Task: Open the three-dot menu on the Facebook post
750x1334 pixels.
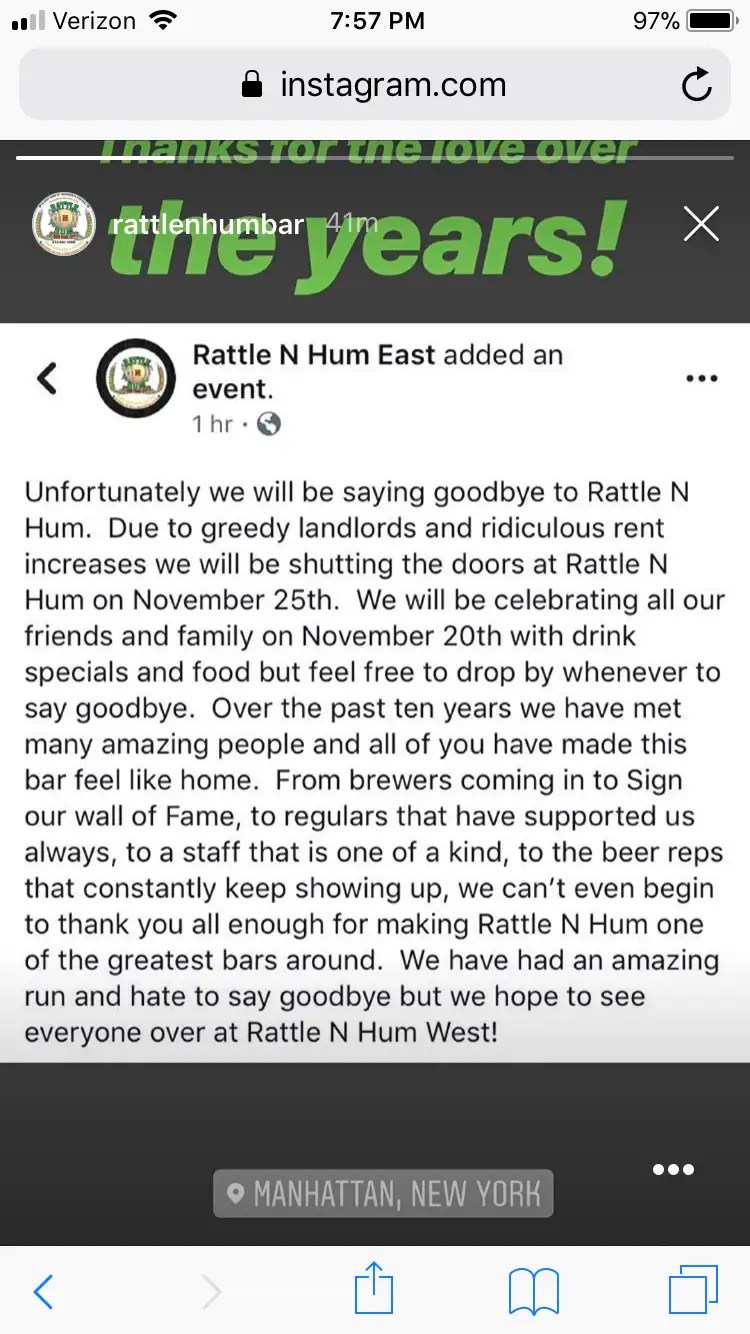Action: pos(702,378)
